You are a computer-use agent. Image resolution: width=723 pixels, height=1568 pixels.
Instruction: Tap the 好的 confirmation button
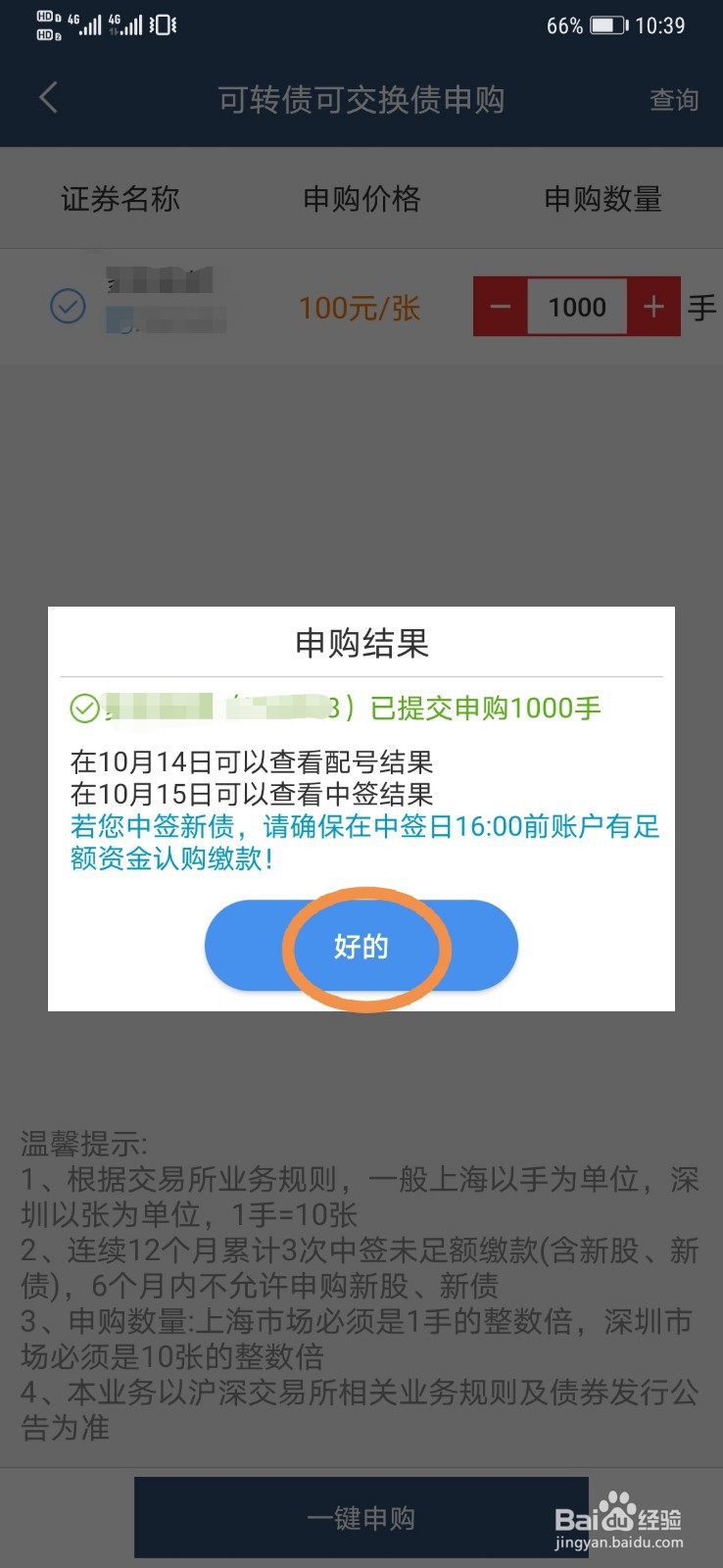[x=361, y=945]
